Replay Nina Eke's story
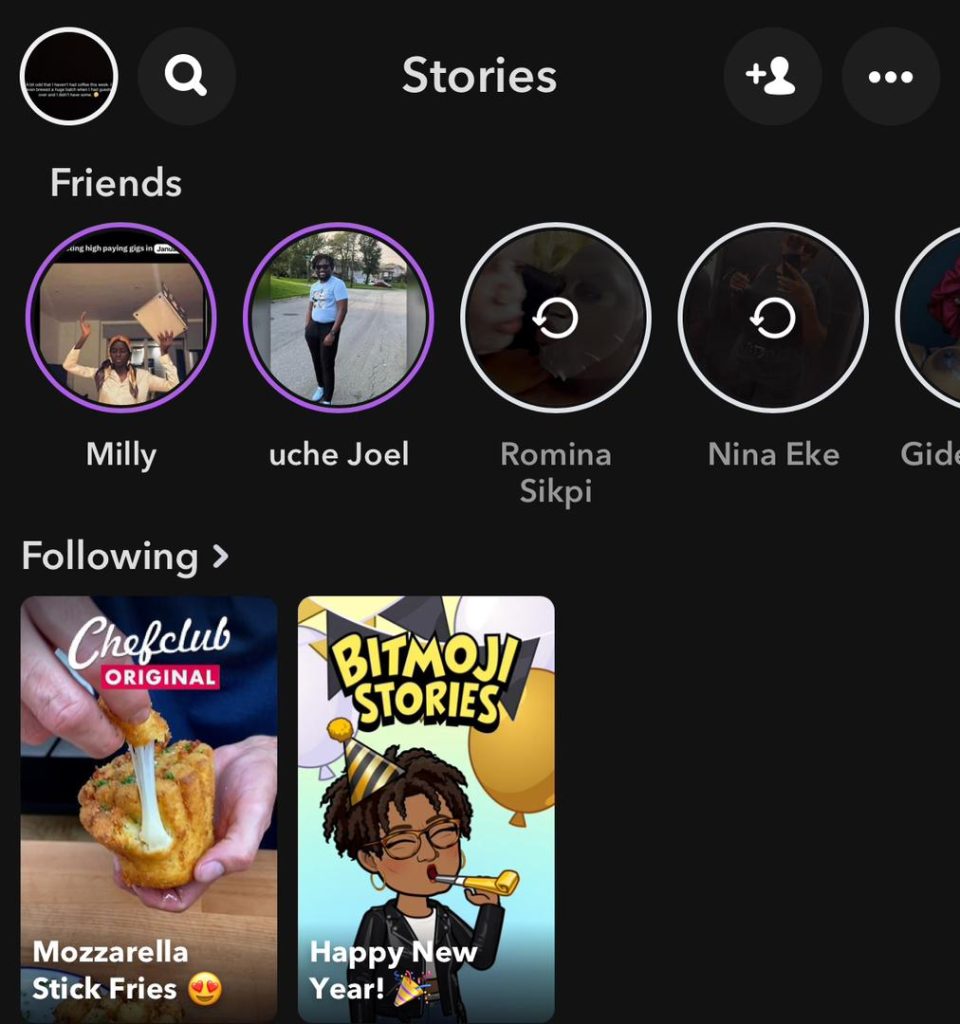 coord(773,318)
